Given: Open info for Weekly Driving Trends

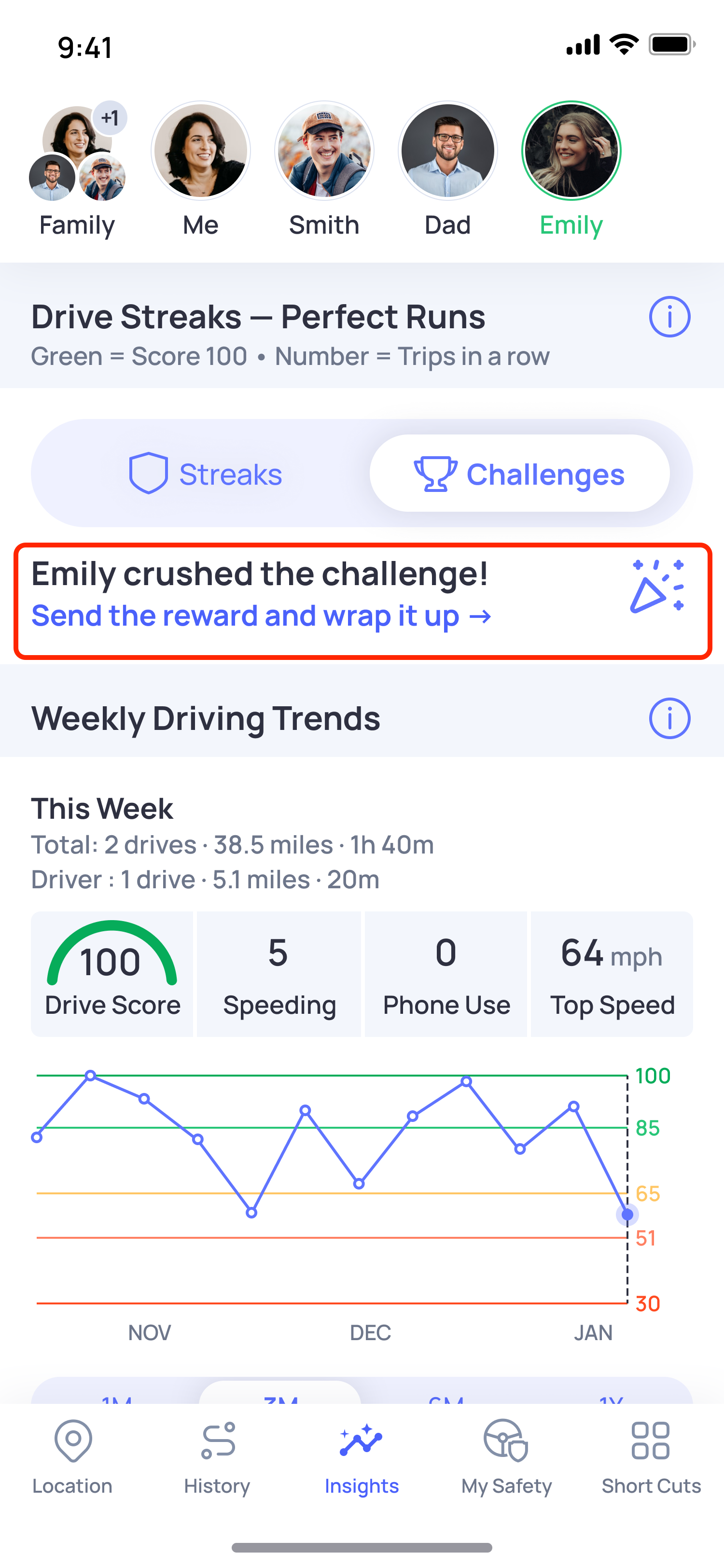Looking at the screenshot, I should tap(669, 718).
